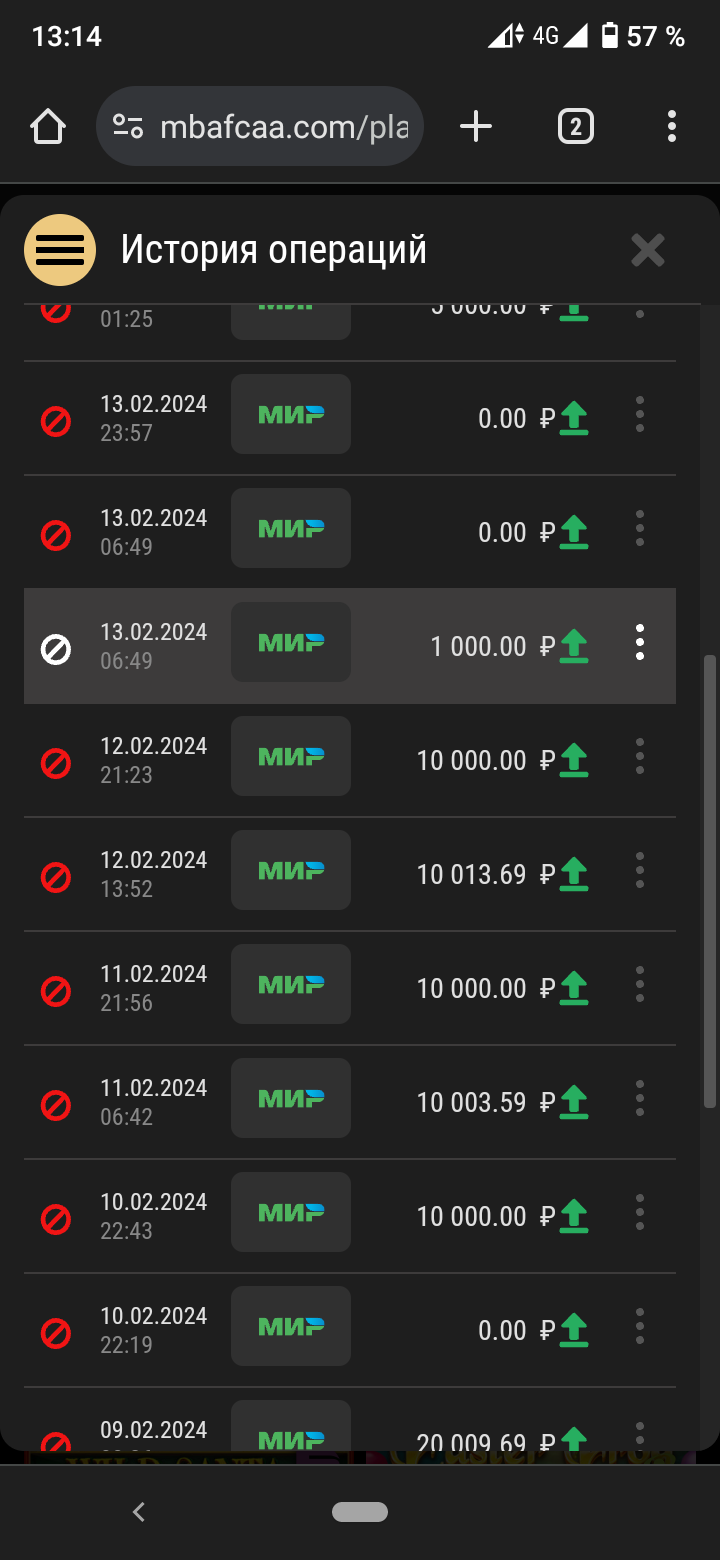Open a new browser tab

(x=476, y=126)
